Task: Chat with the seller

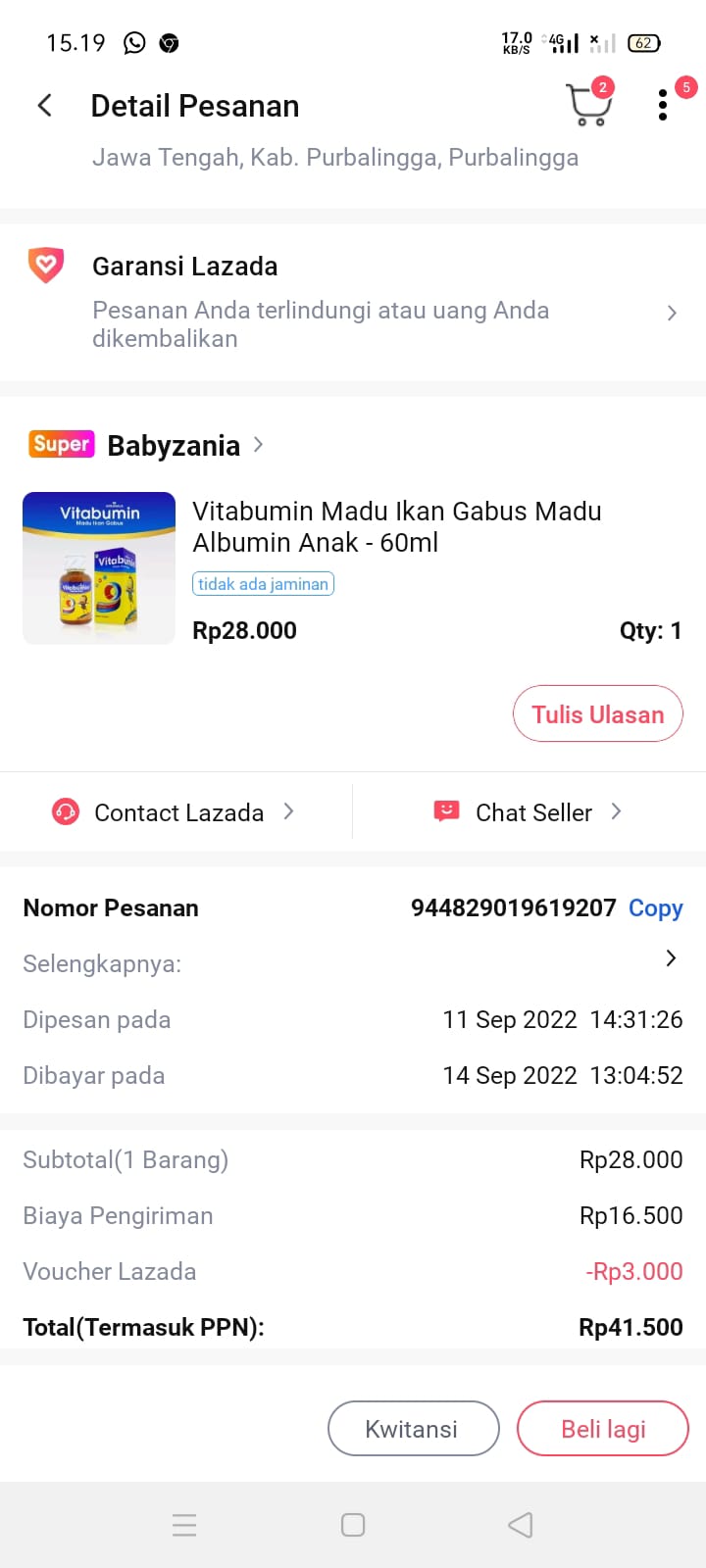Action: coord(529,812)
